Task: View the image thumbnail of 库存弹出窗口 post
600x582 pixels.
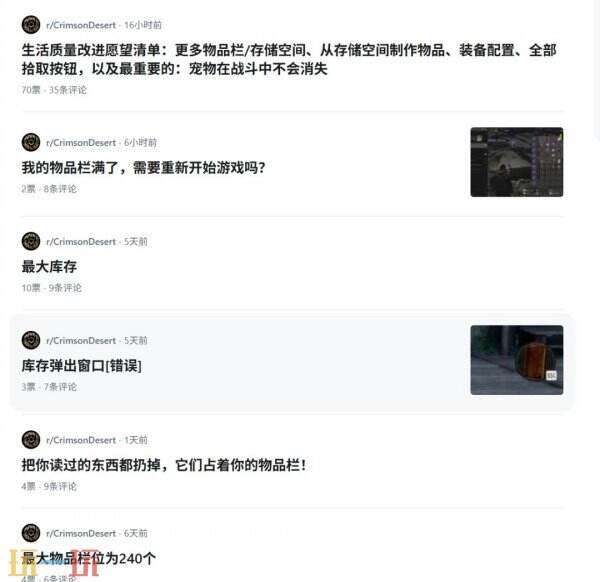Action: click(x=516, y=360)
